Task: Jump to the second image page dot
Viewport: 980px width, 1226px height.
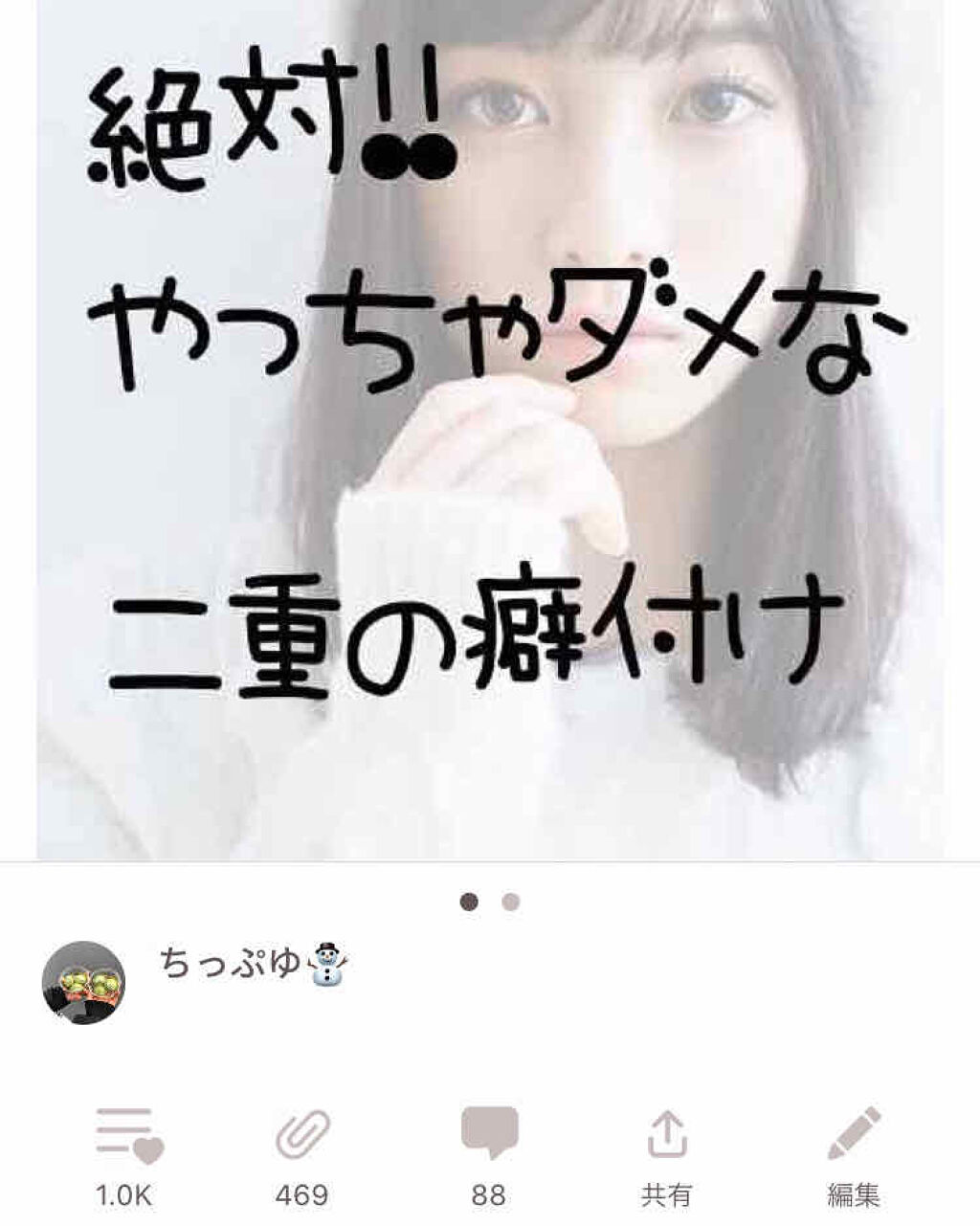Action: pyautogui.click(x=511, y=902)
